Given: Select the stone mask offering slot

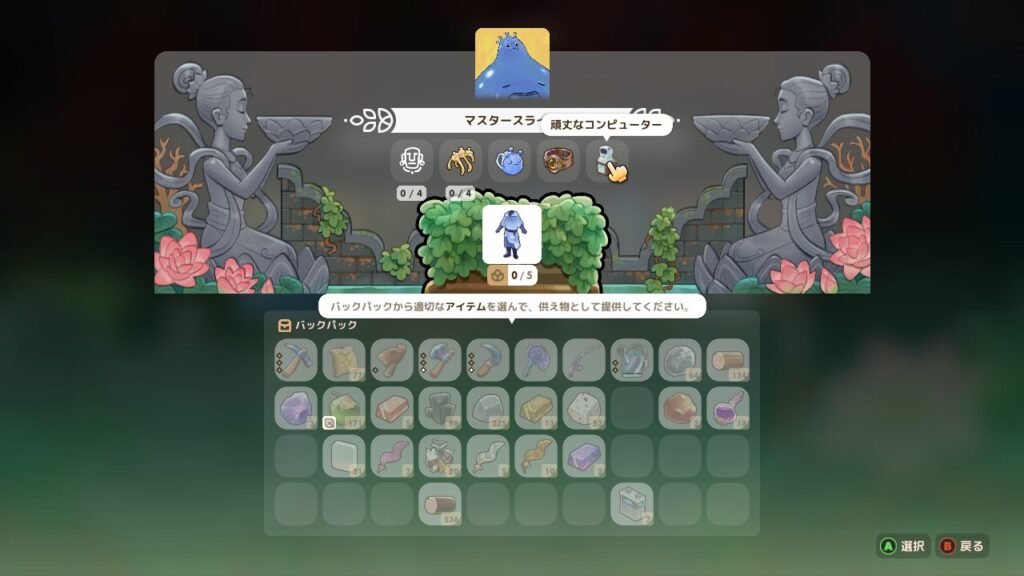Looking at the screenshot, I should point(411,161).
